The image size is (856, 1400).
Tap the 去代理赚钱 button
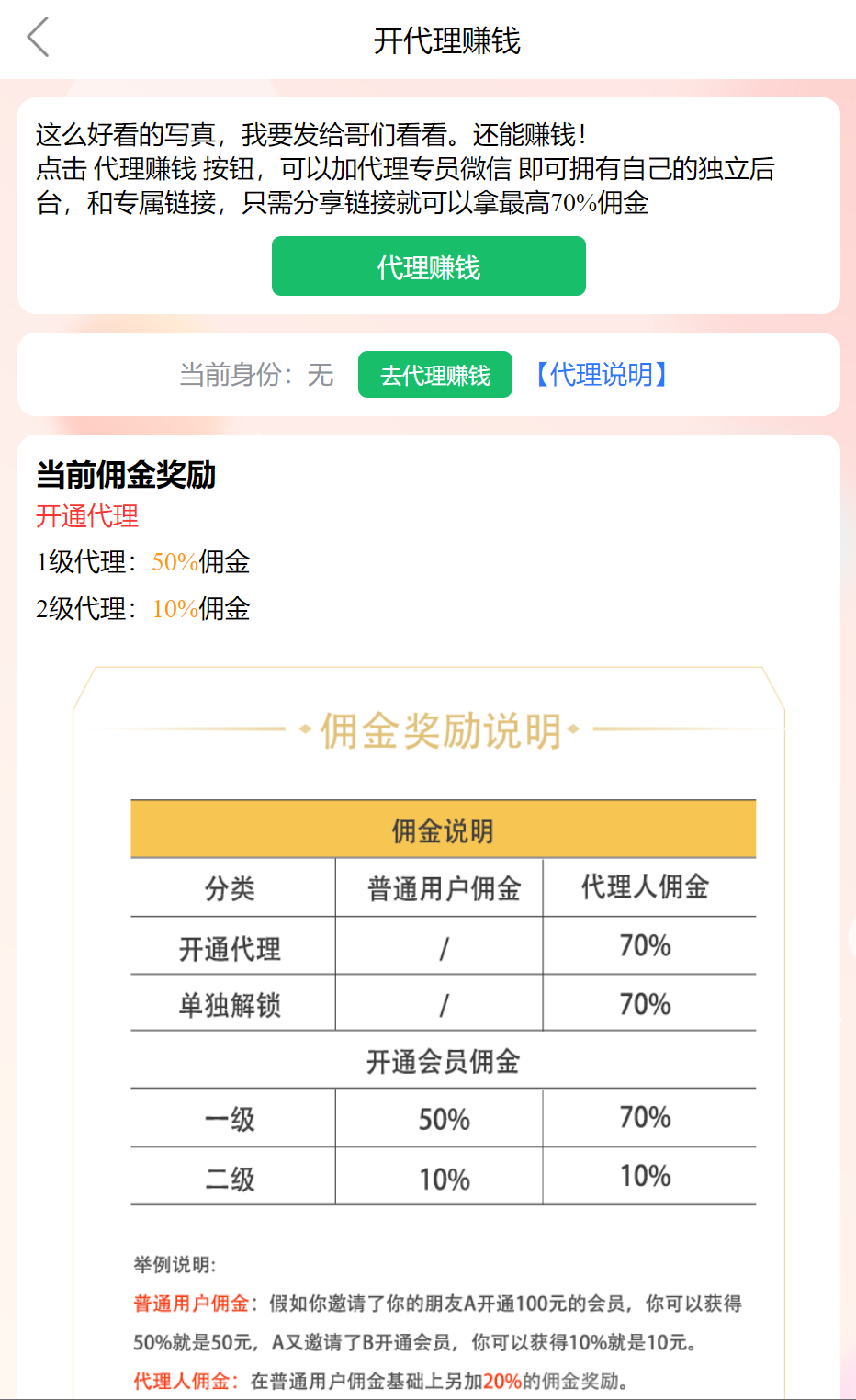coord(435,375)
